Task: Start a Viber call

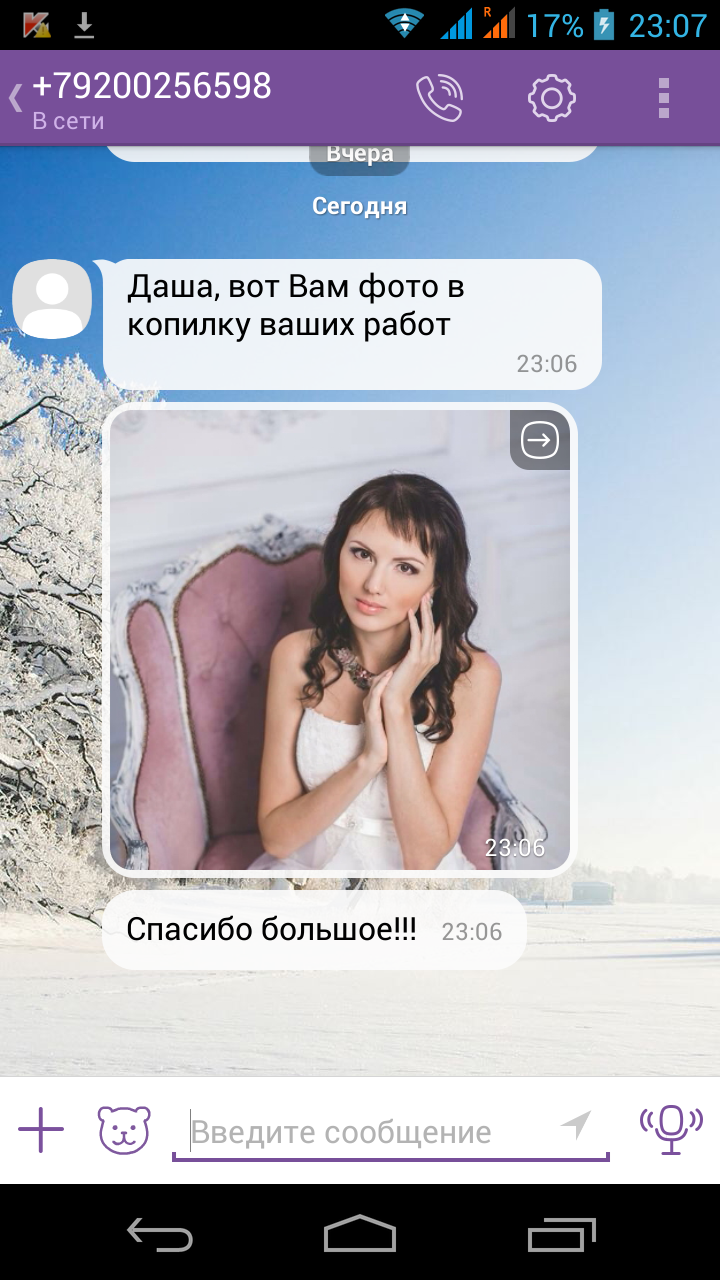Action: pos(439,98)
